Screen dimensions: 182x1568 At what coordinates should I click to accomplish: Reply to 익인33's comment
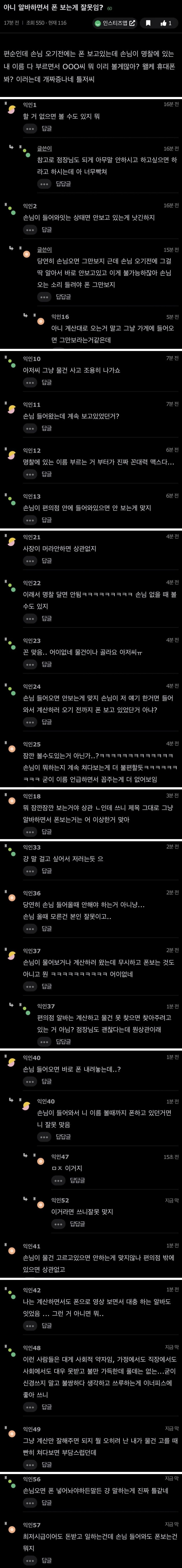[x=47, y=871]
